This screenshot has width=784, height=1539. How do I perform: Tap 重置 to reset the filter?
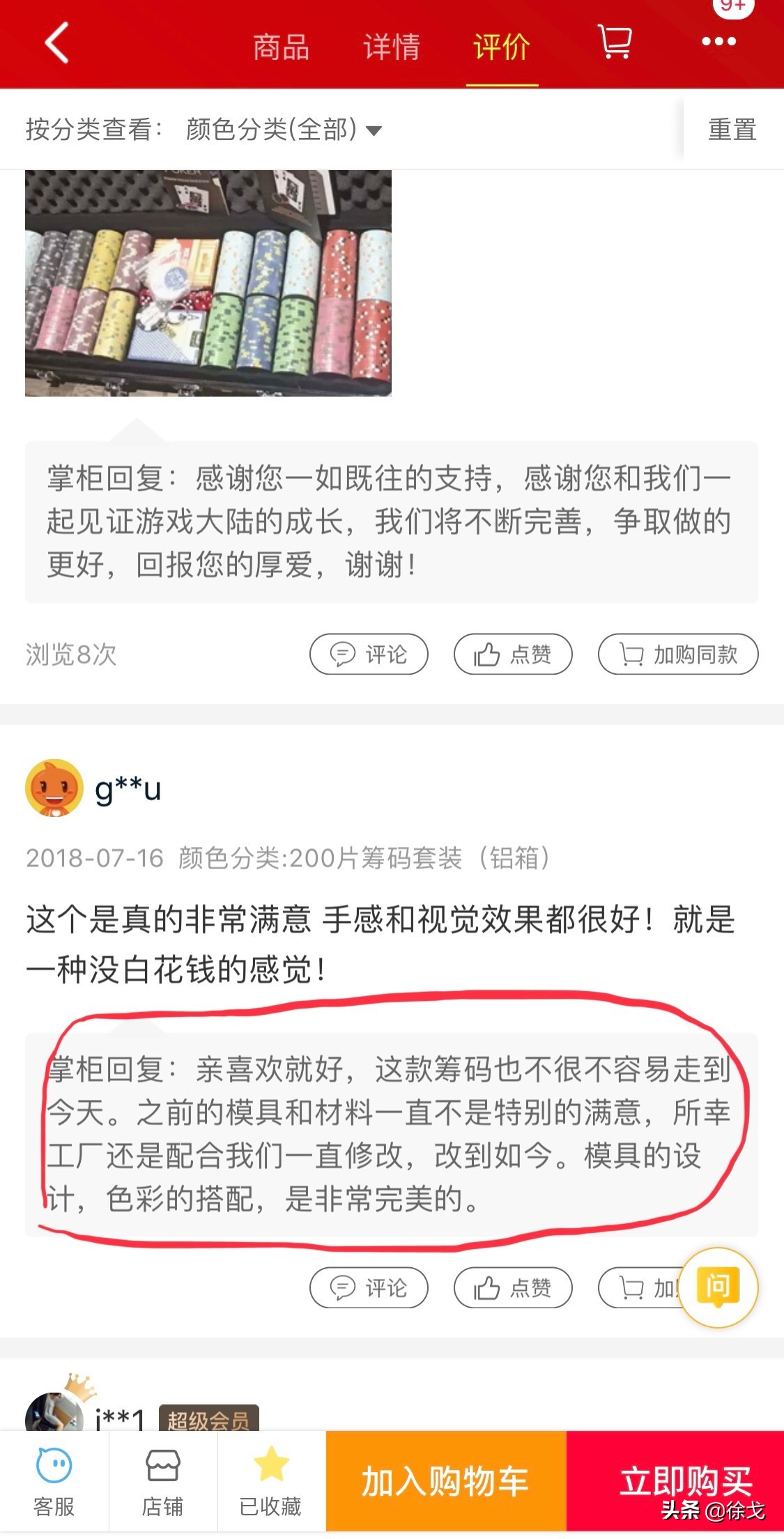click(x=732, y=130)
